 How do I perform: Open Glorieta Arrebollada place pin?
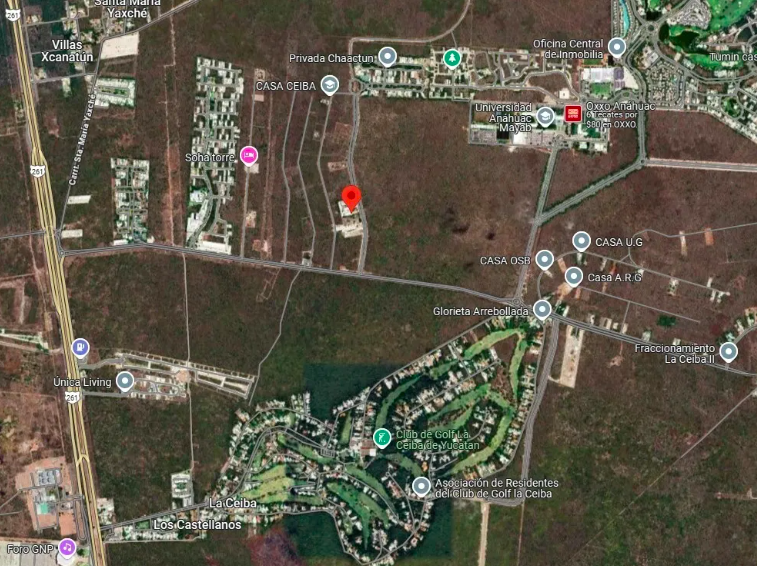[541, 310]
